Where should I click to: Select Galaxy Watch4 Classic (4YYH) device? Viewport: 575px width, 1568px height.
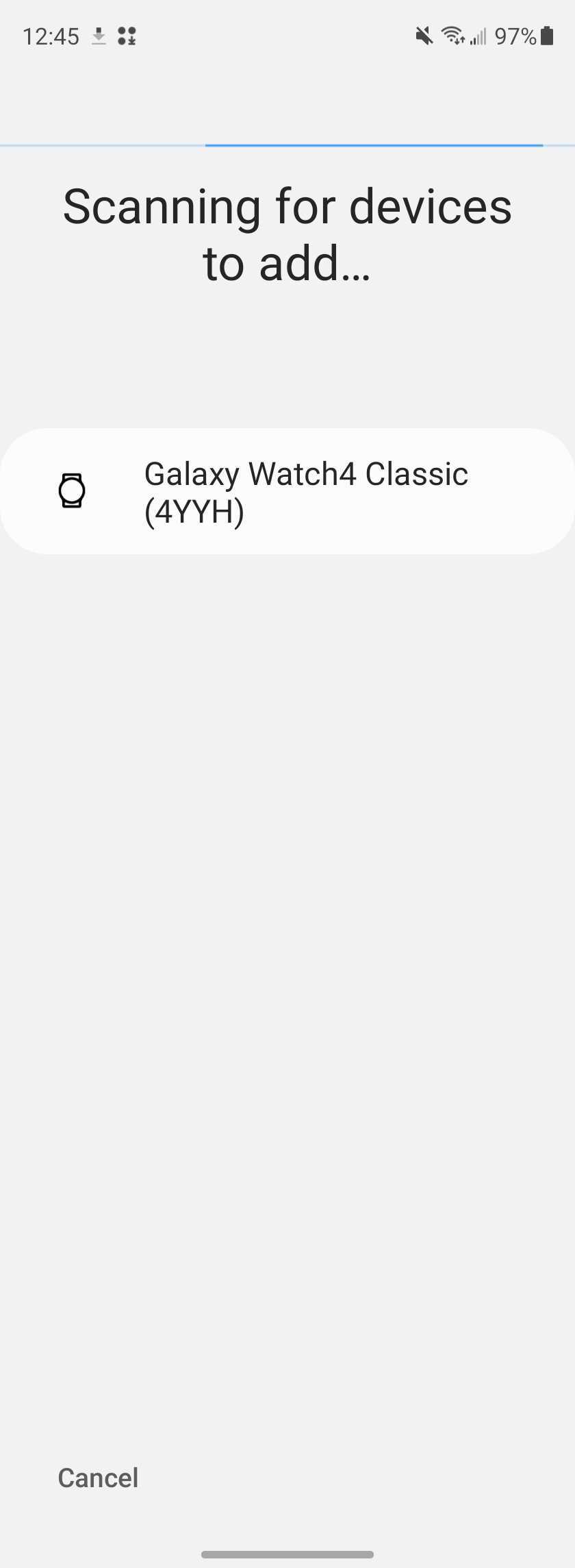(287, 491)
